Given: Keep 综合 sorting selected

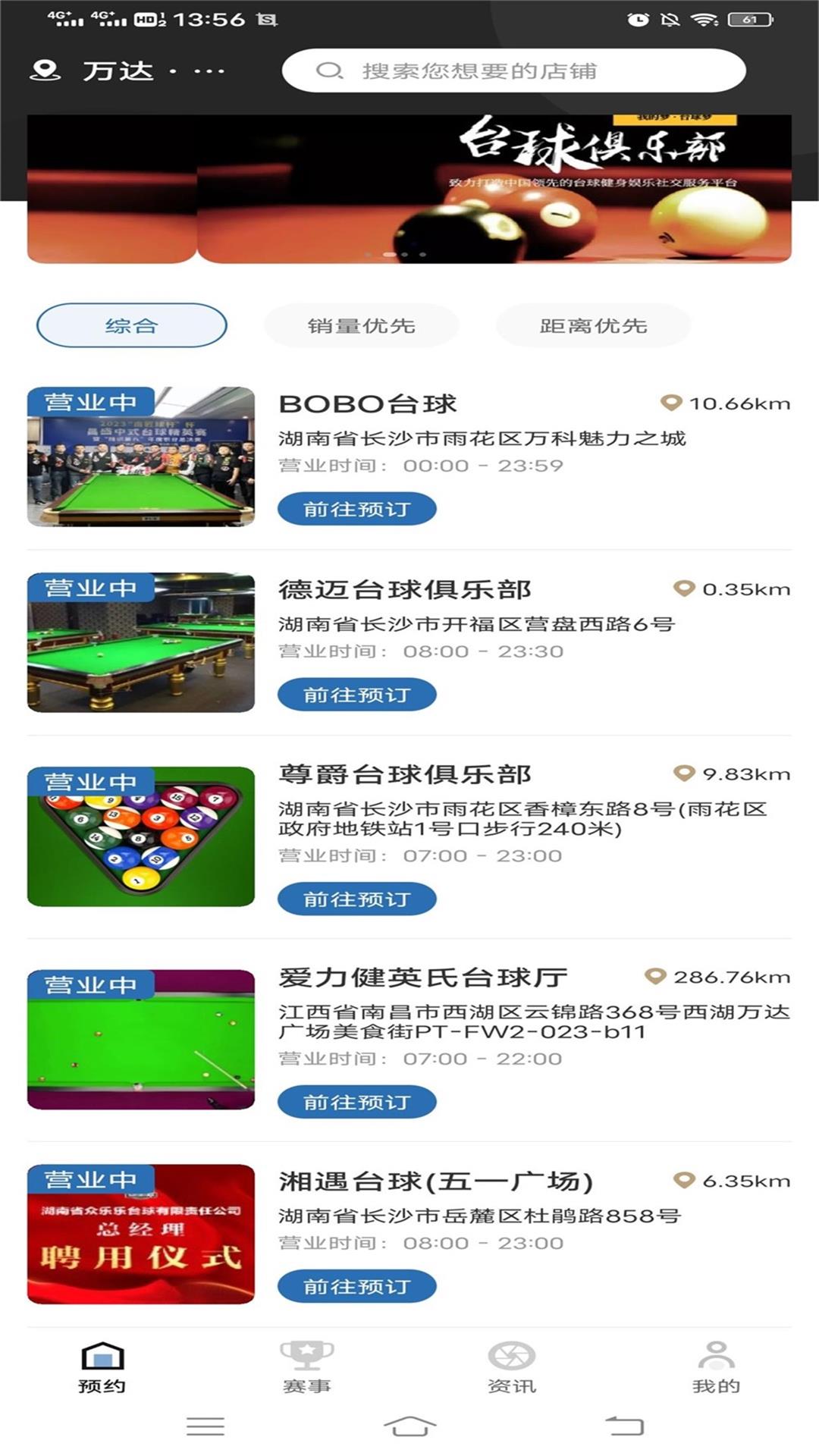Looking at the screenshot, I should click(132, 325).
